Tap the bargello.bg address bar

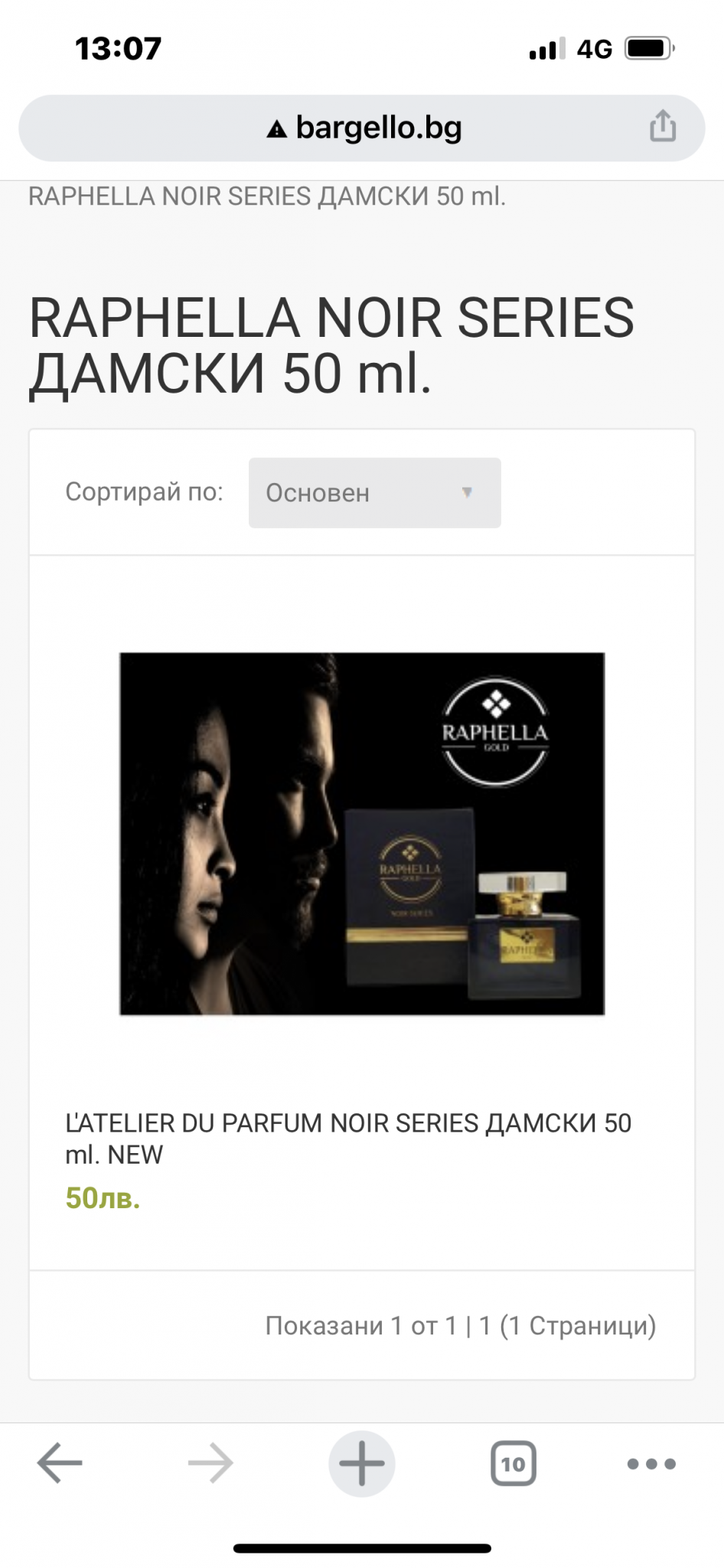tap(363, 128)
